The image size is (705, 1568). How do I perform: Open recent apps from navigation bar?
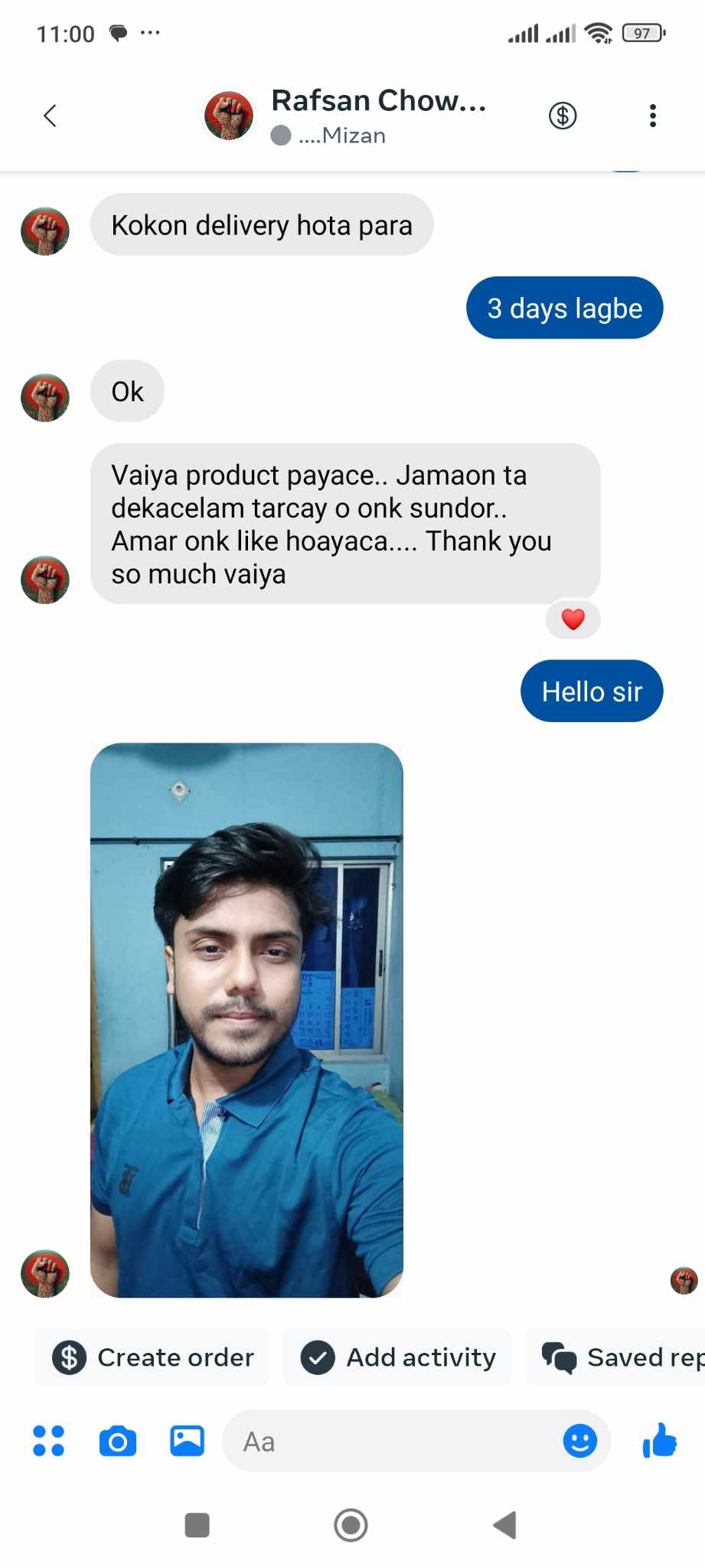click(x=197, y=1524)
